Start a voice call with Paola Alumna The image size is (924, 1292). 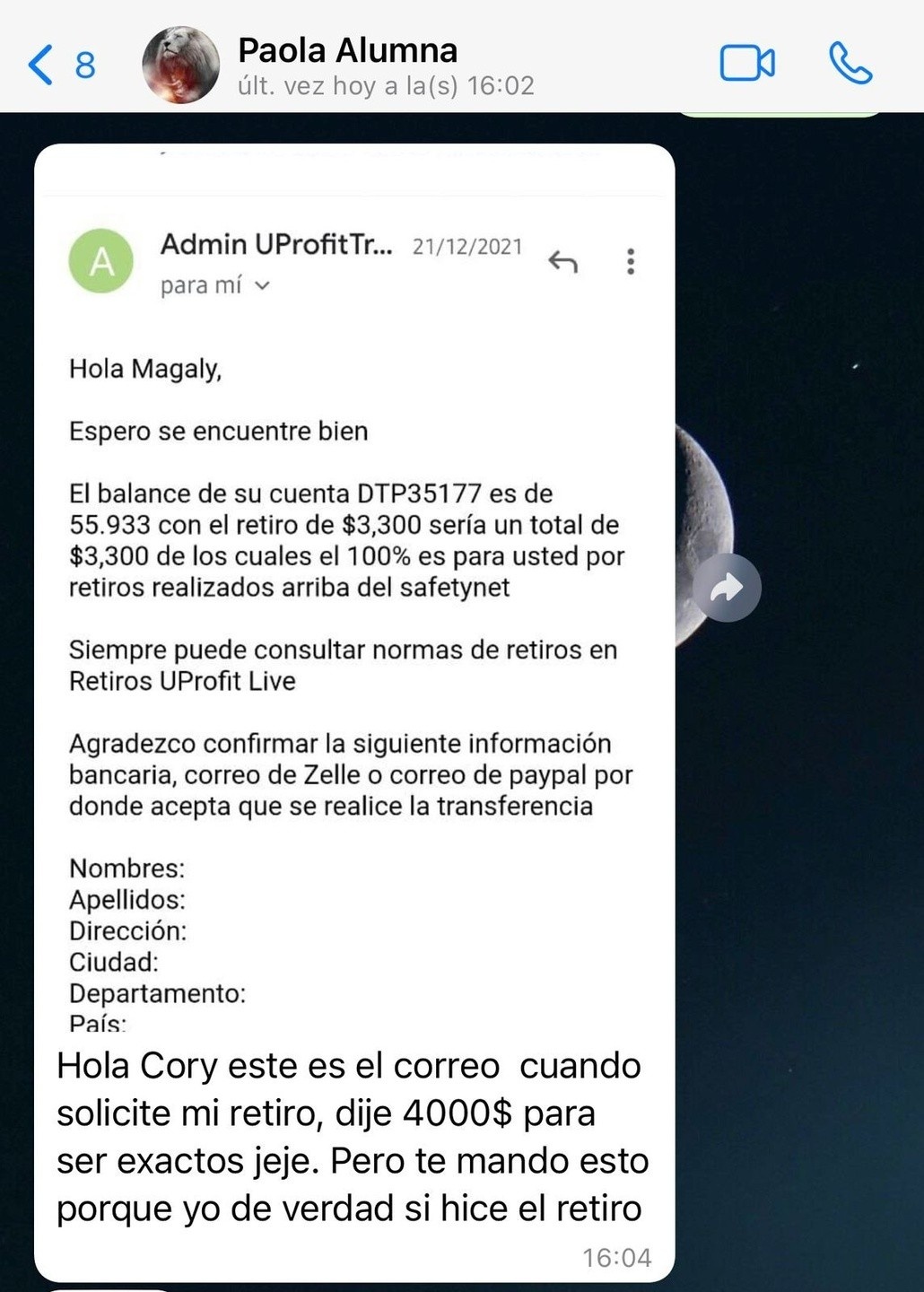tap(850, 64)
